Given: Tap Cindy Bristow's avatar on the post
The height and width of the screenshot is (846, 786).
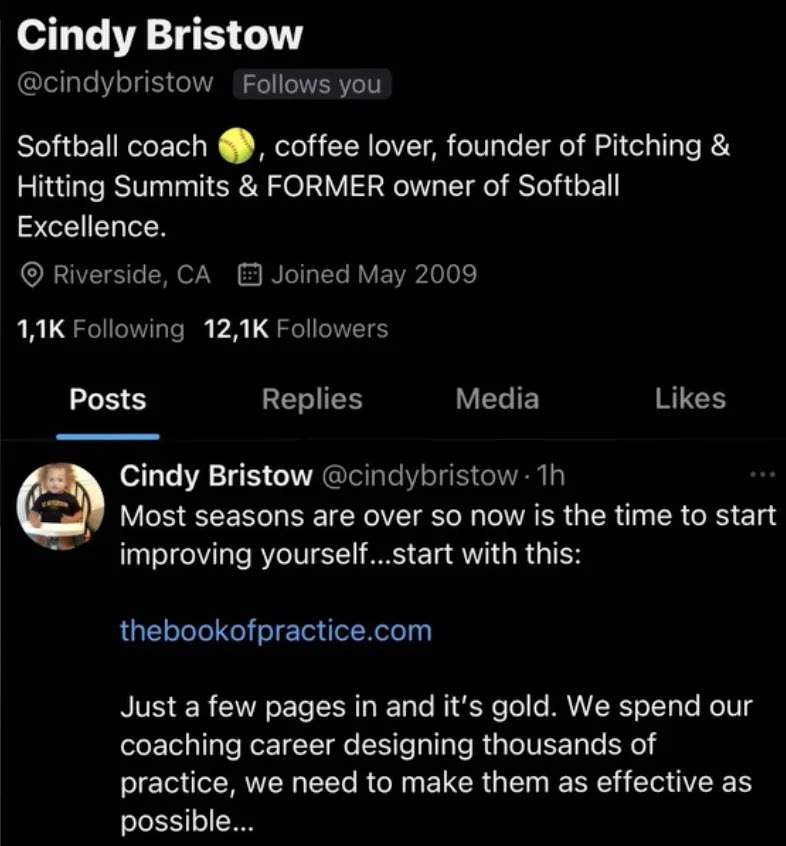Looking at the screenshot, I should [x=61, y=506].
